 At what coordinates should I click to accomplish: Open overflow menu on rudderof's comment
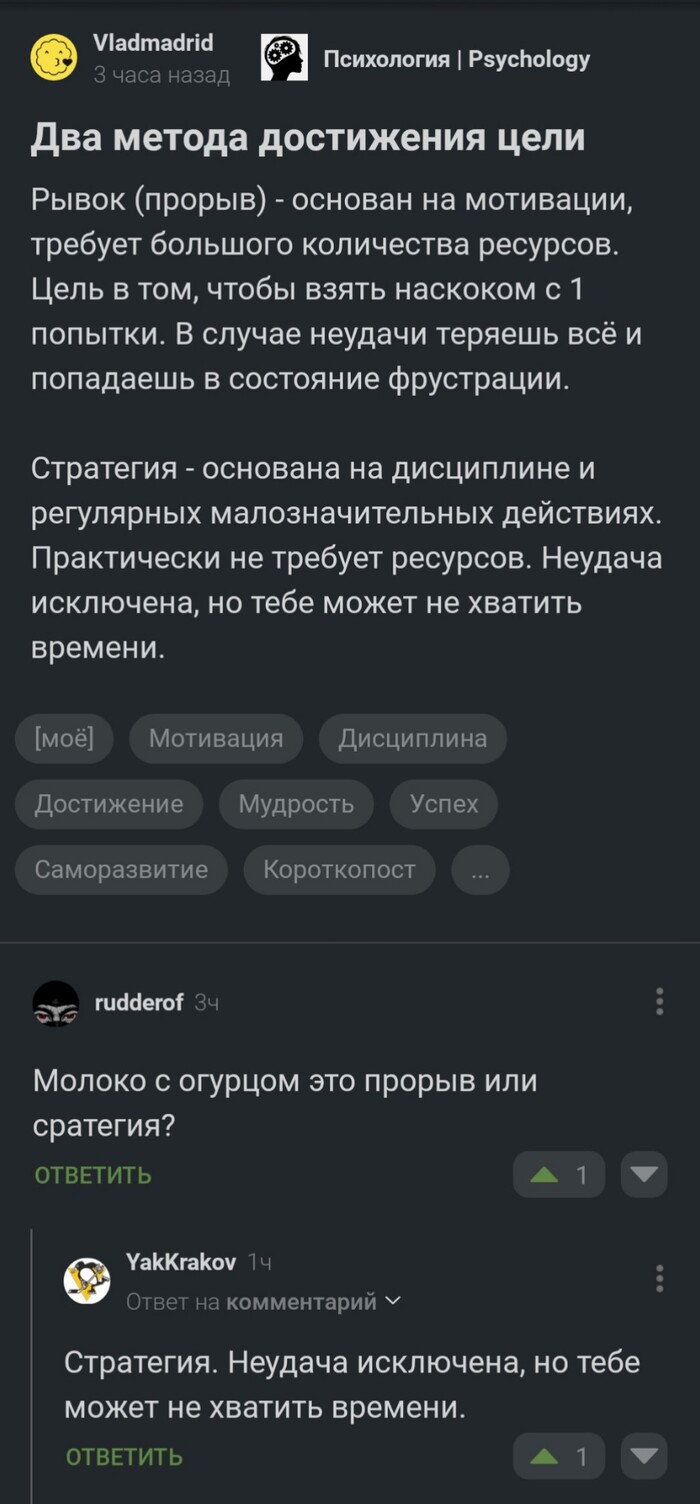coord(659,1001)
